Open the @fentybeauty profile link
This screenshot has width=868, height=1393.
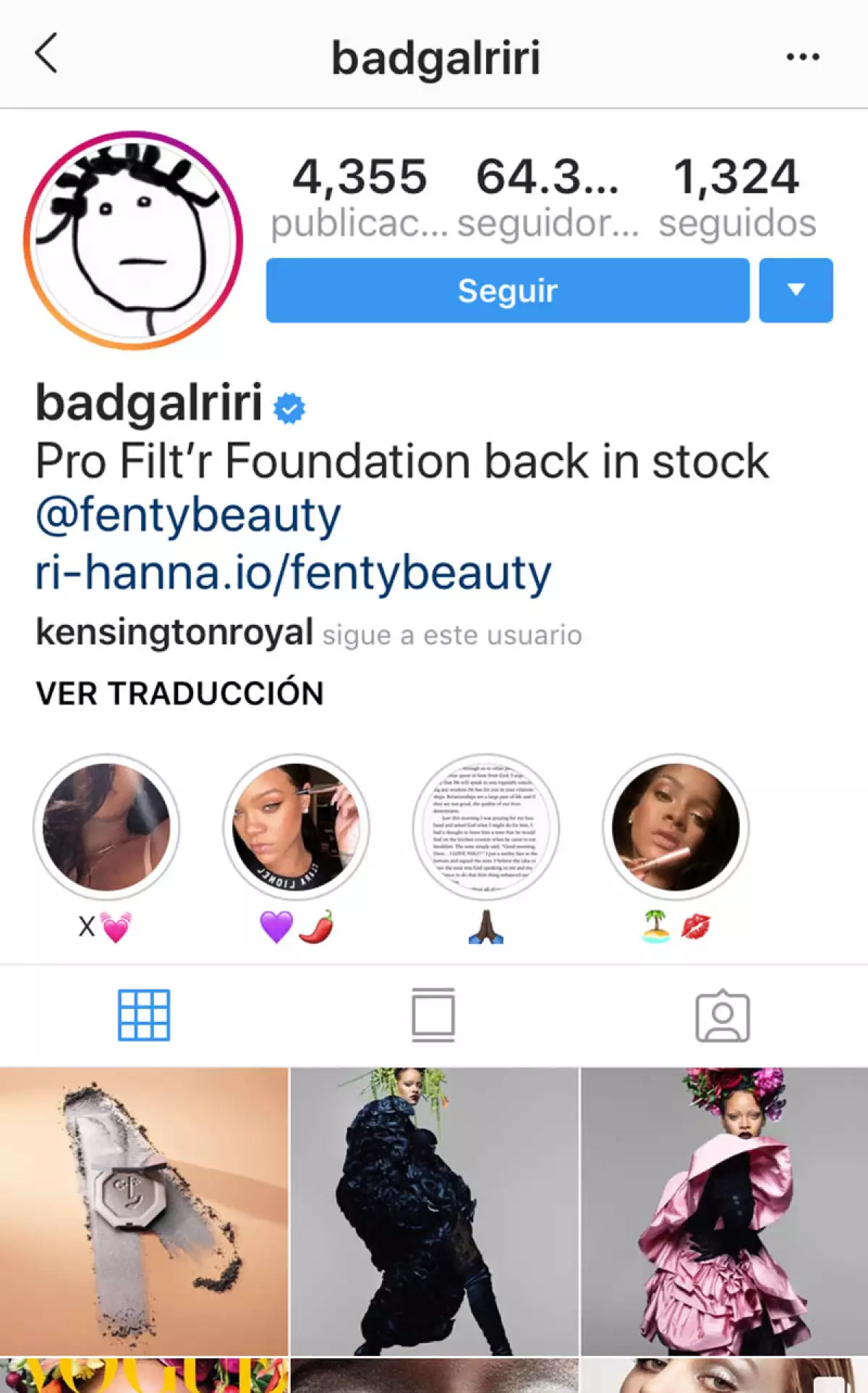click(188, 516)
